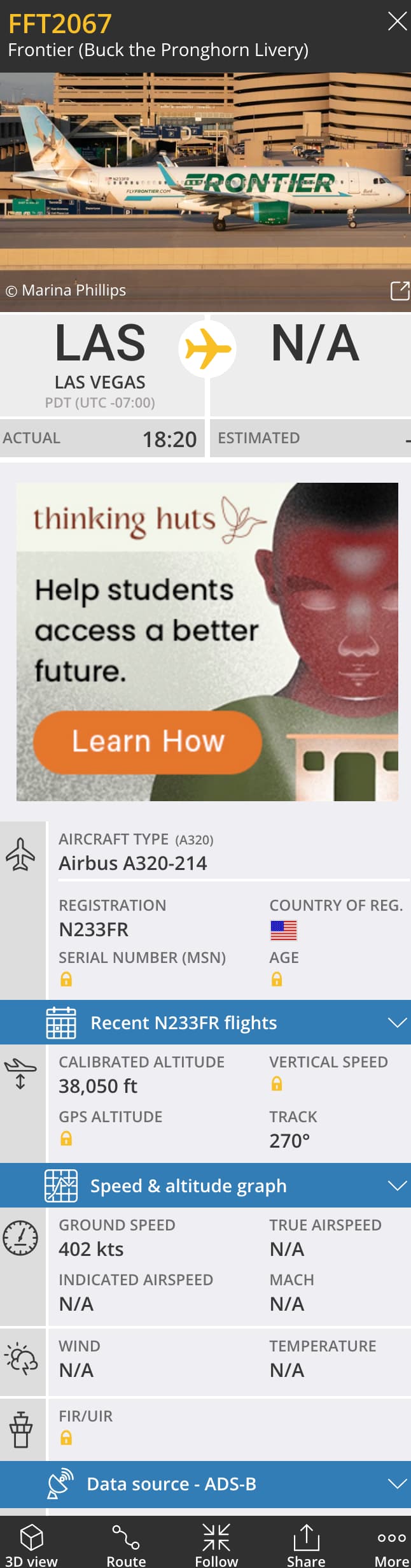Unlock the Vertical Speed value

click(x=277, y=1083)
